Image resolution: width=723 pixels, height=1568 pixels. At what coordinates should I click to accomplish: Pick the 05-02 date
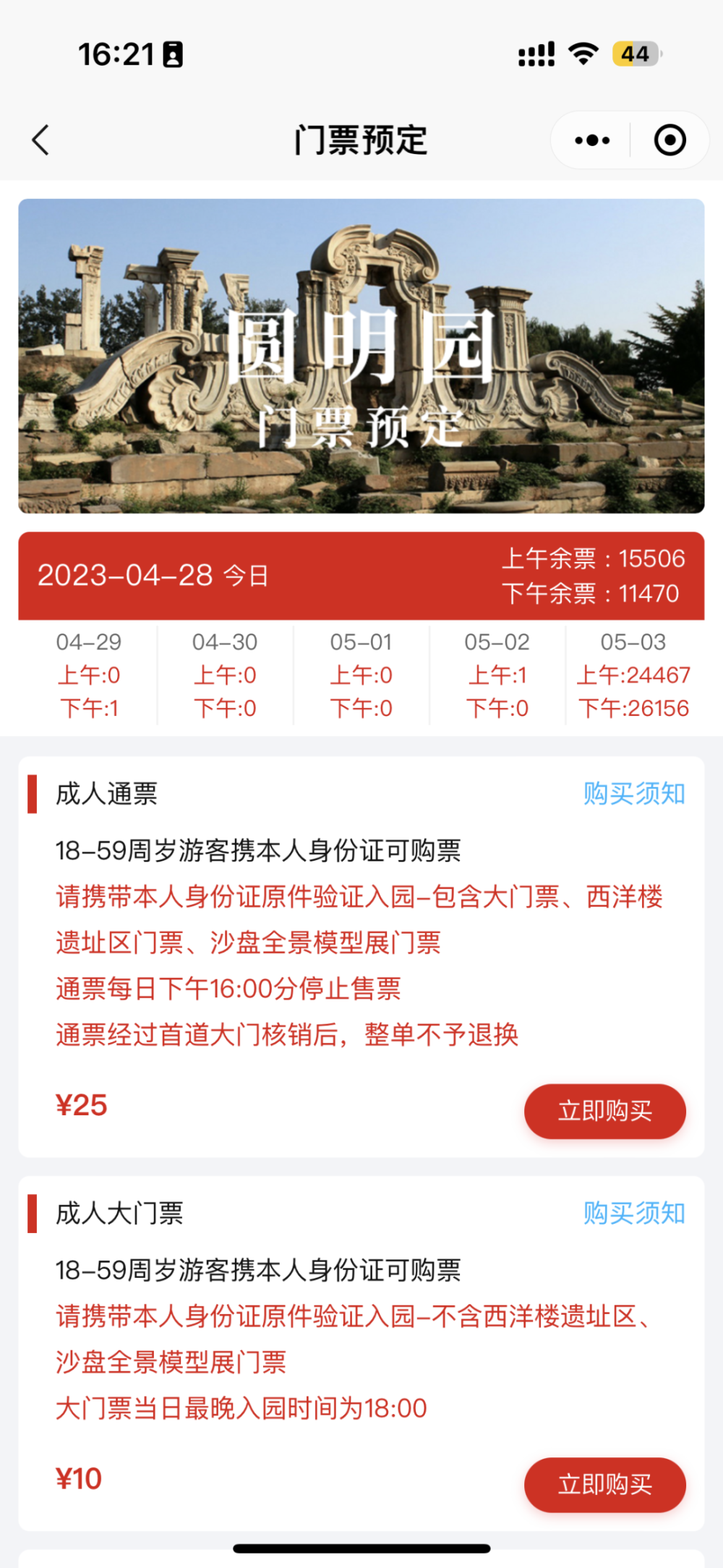[x=497, y=675]
